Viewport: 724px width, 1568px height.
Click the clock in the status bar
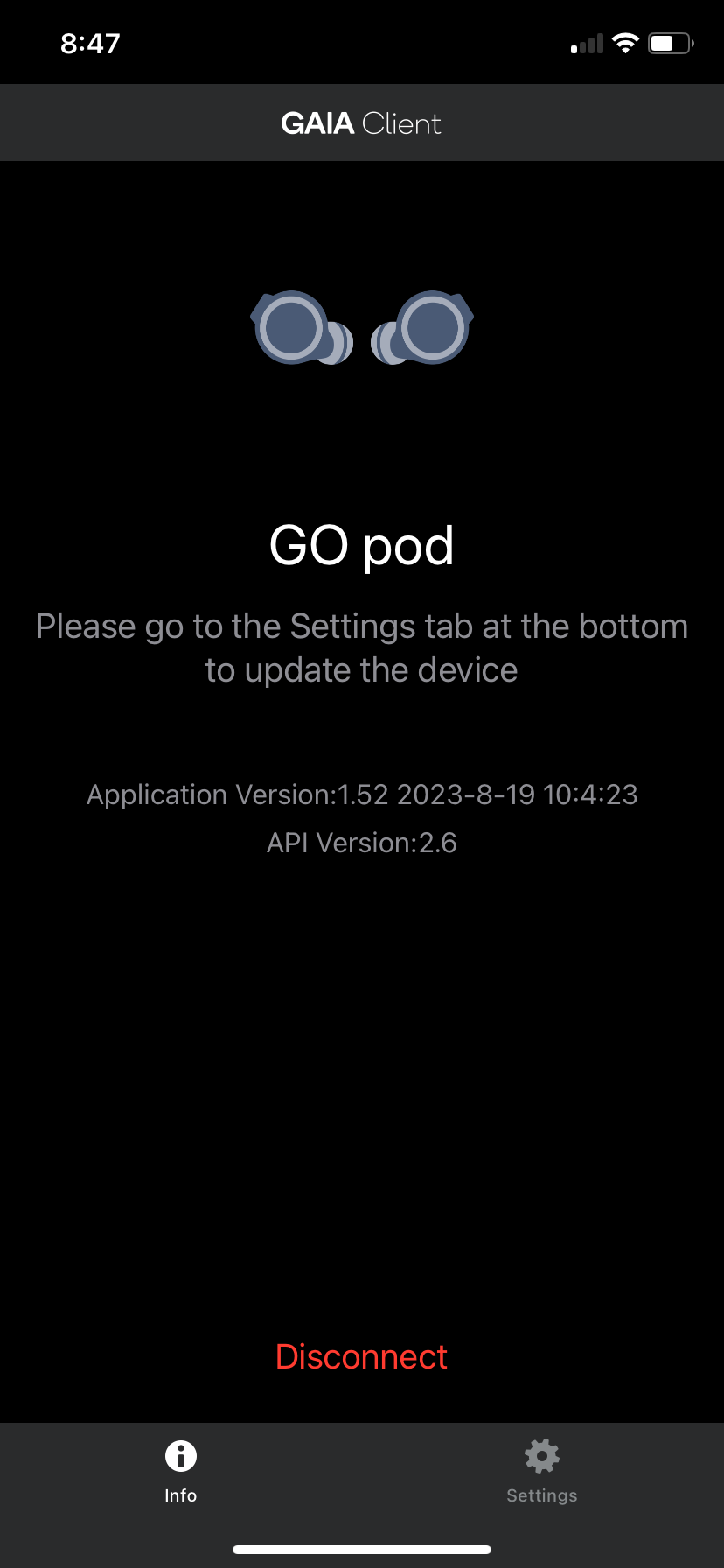point(90,42)
